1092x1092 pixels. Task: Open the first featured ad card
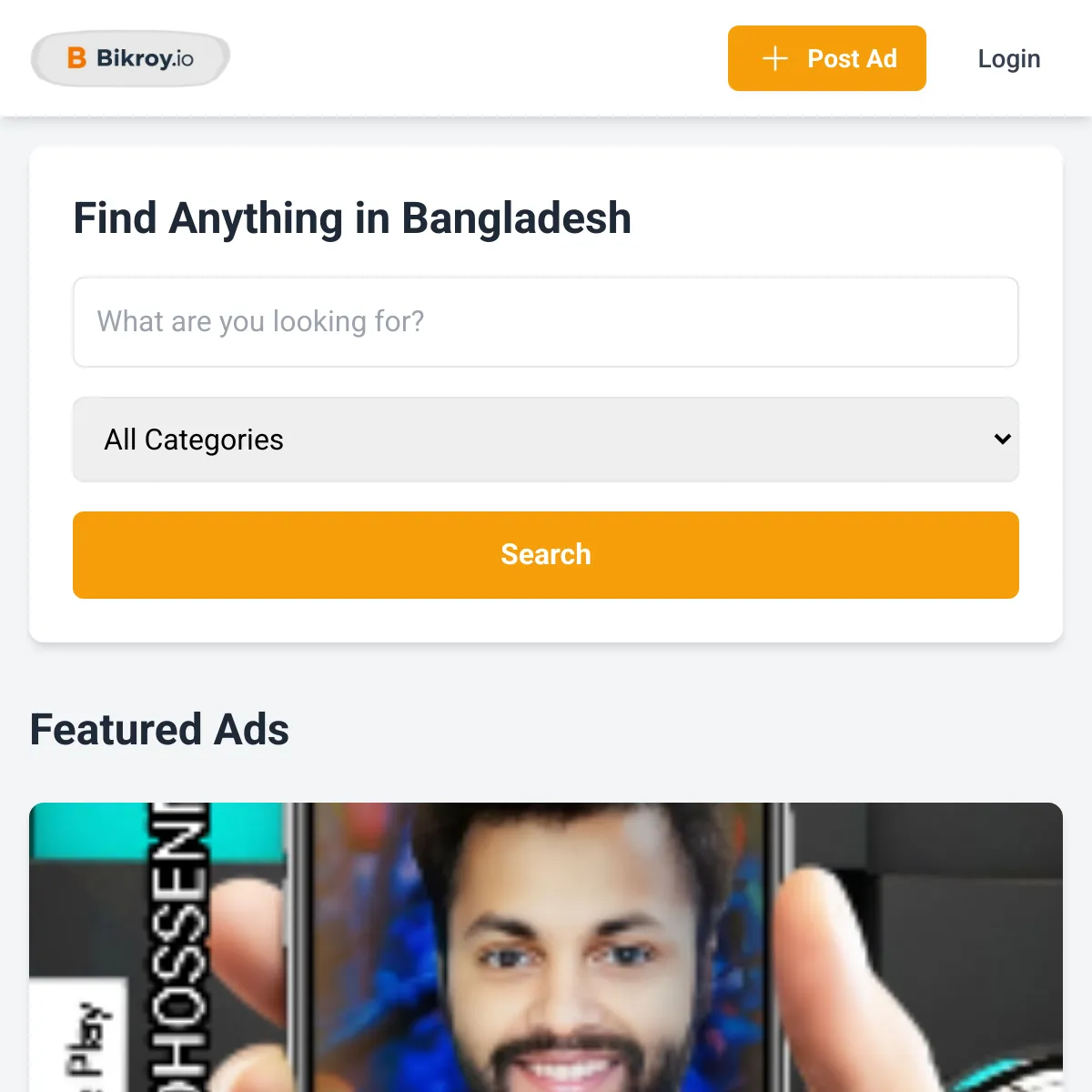[x=546, y=946]
